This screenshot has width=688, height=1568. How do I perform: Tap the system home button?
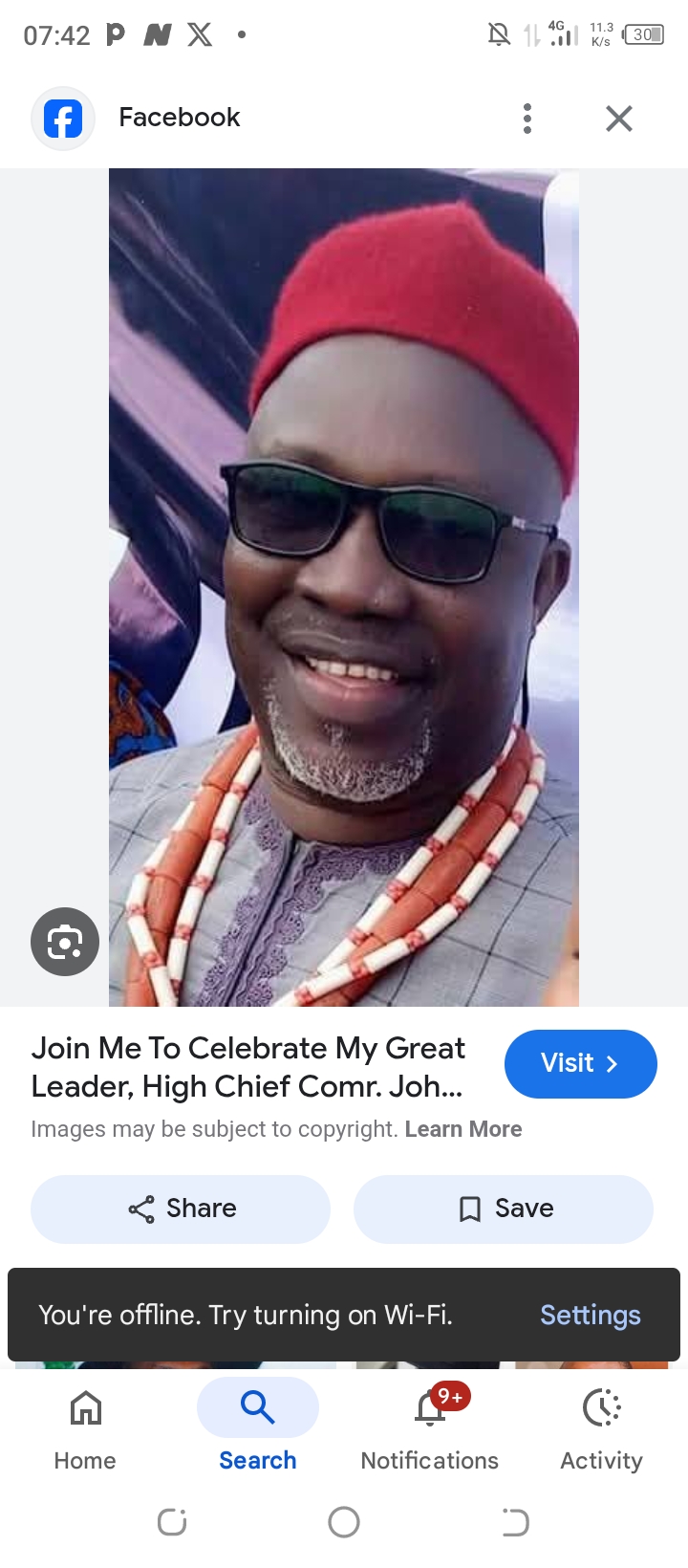[x=344, y=1522]
